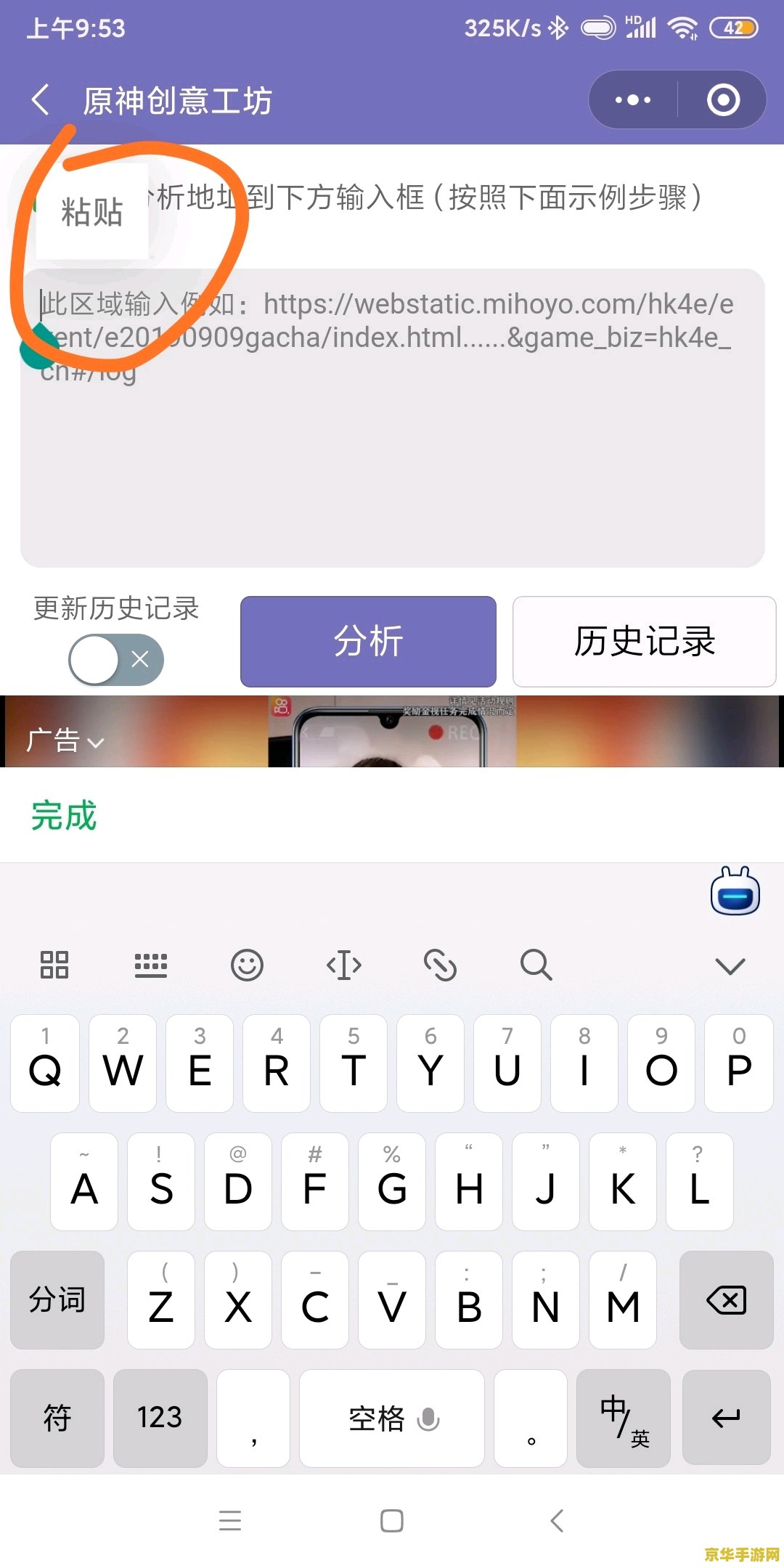Toggle the 更新历史记录 switch

tap(116, 659)
